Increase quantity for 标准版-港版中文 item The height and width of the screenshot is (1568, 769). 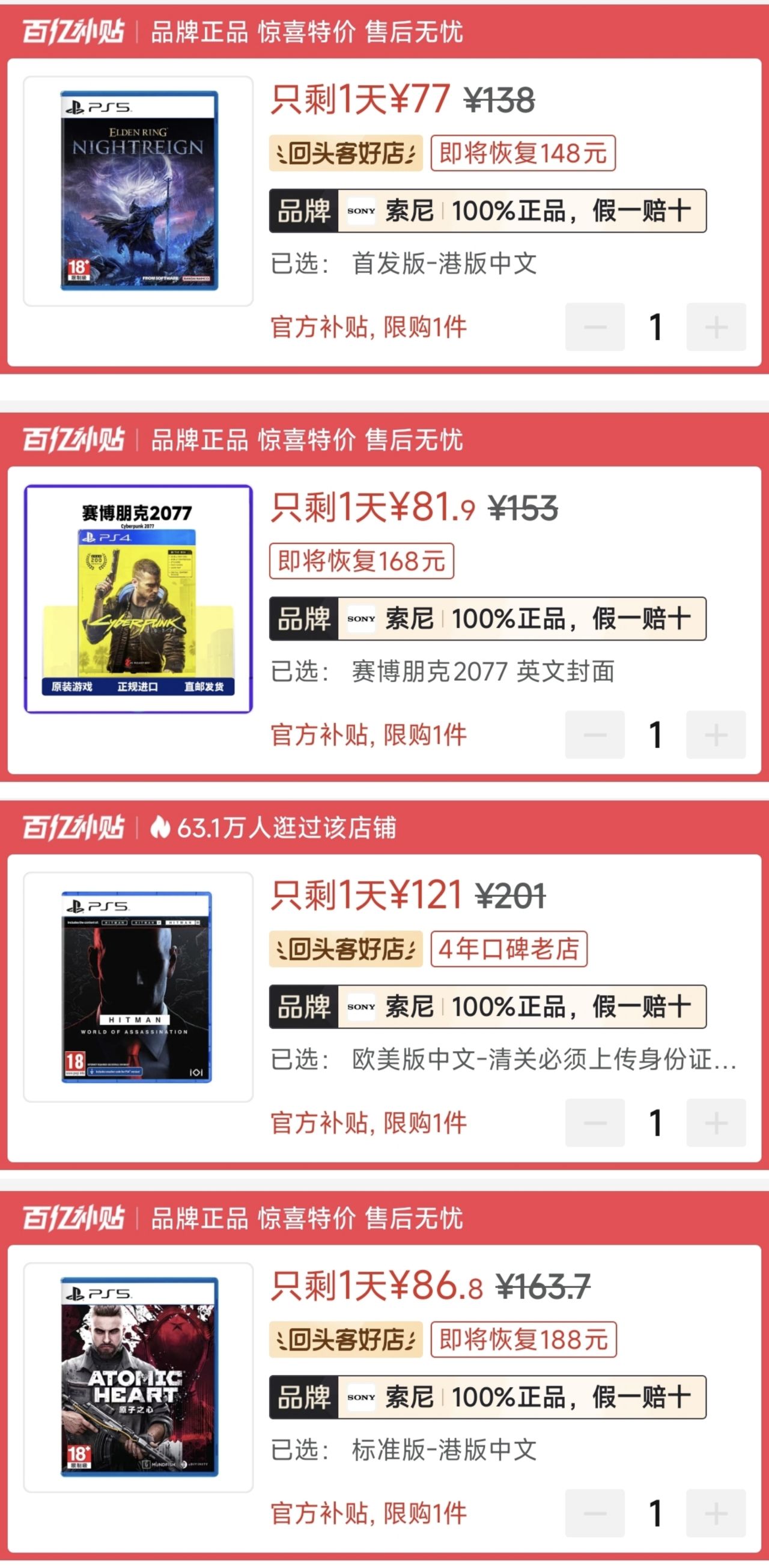716,1513
